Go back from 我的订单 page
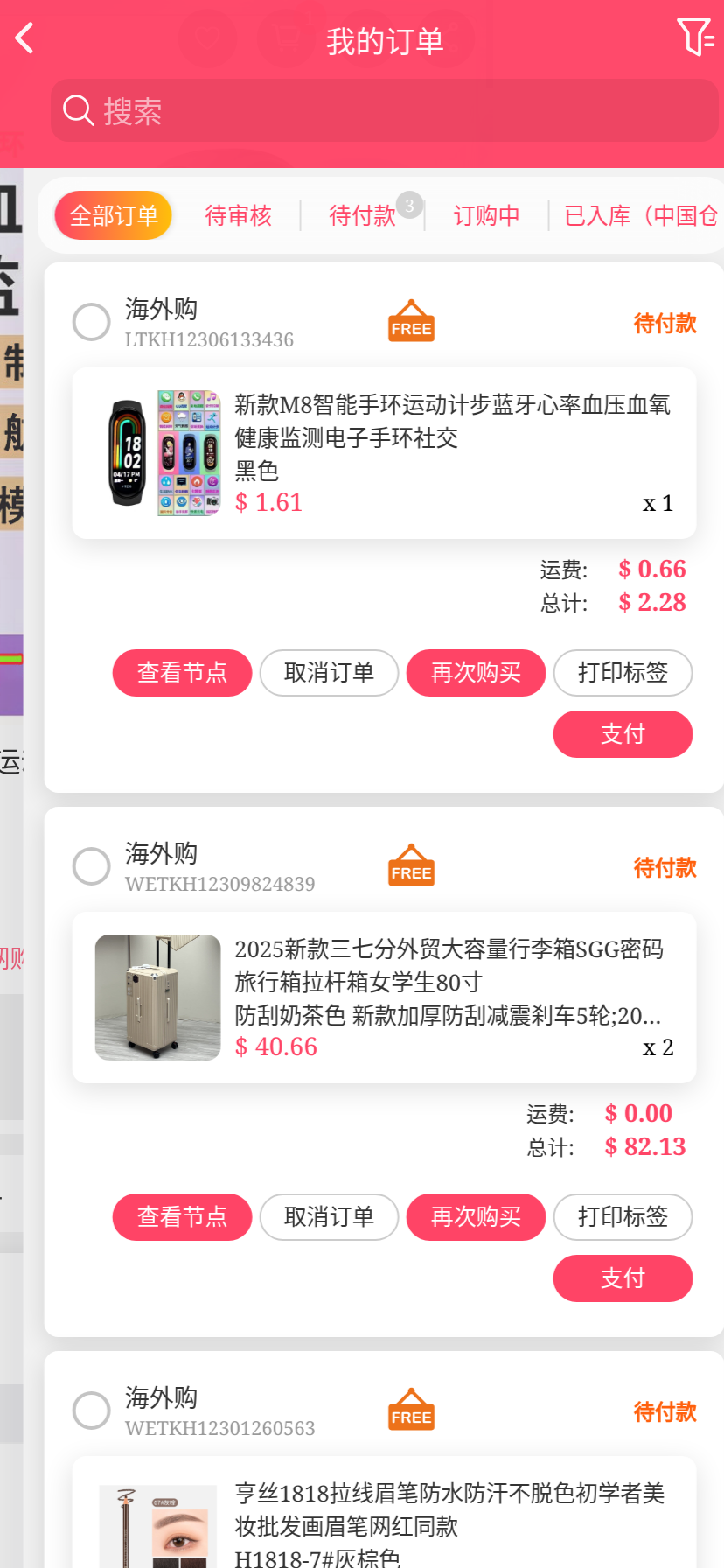Viewport: 724px width, 1568px height. click(25, 38)
